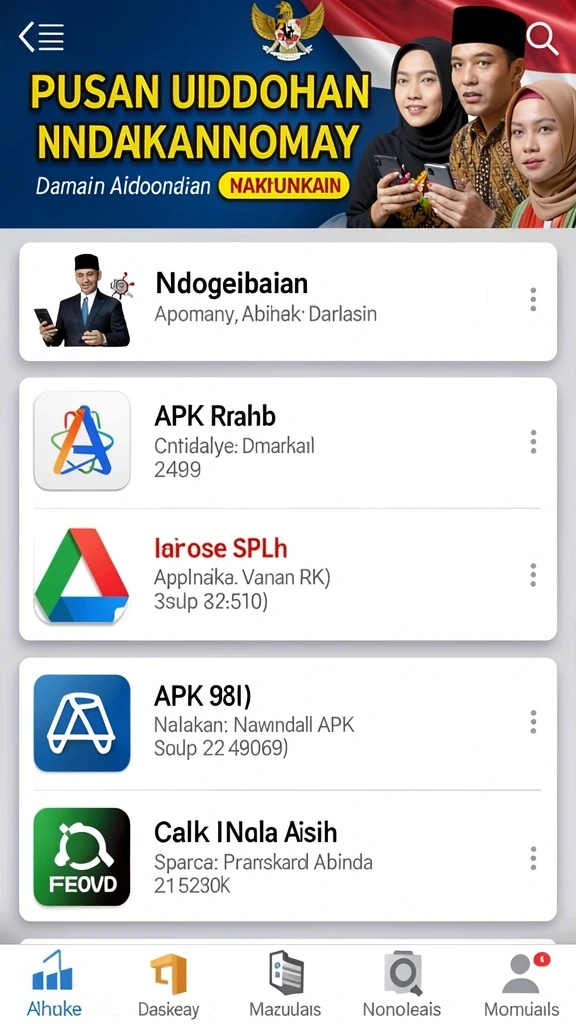The height and width of the screenshot is (1024, 576).
Task: Tap the yellow NAKŁUNKAIN button
Action: (x=283, y=185)
